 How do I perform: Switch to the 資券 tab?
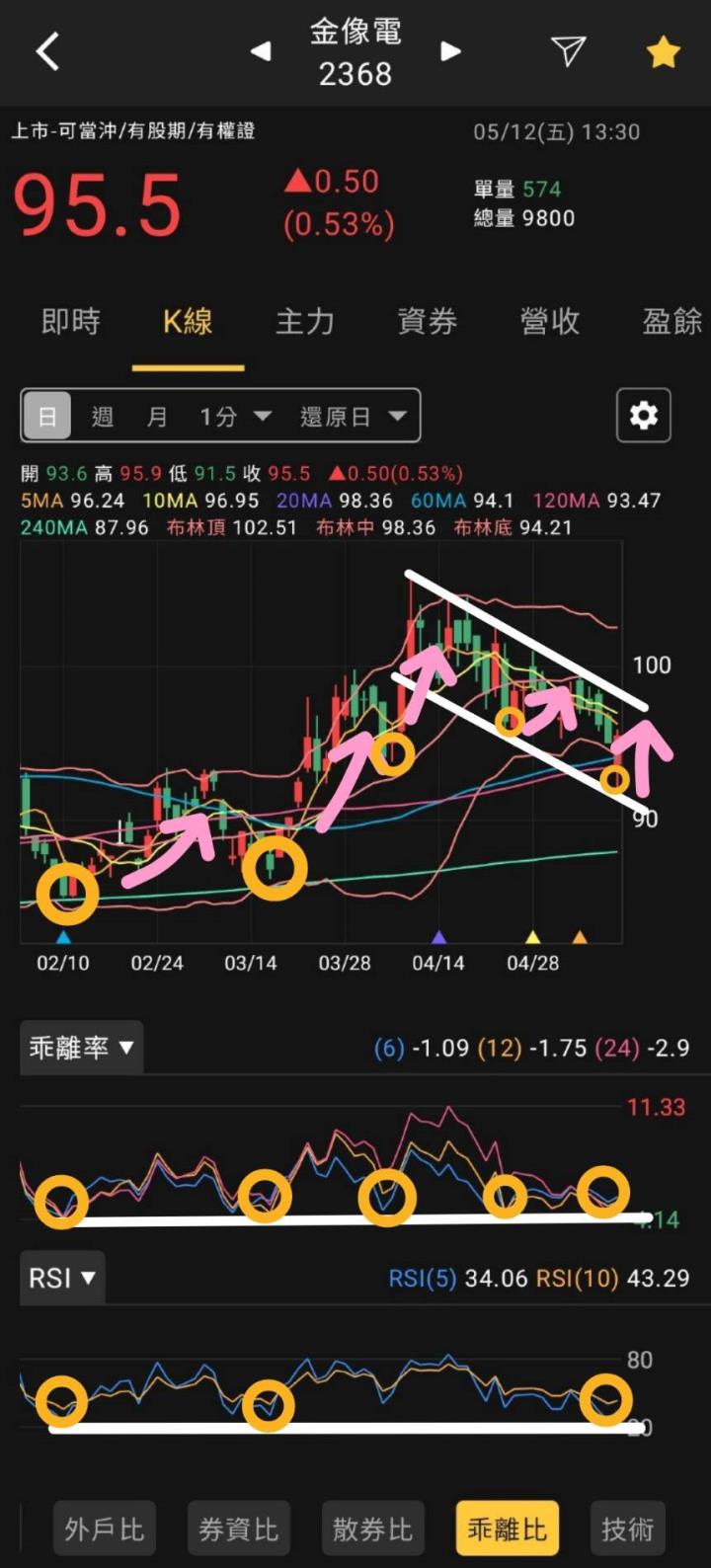[427, 322]
